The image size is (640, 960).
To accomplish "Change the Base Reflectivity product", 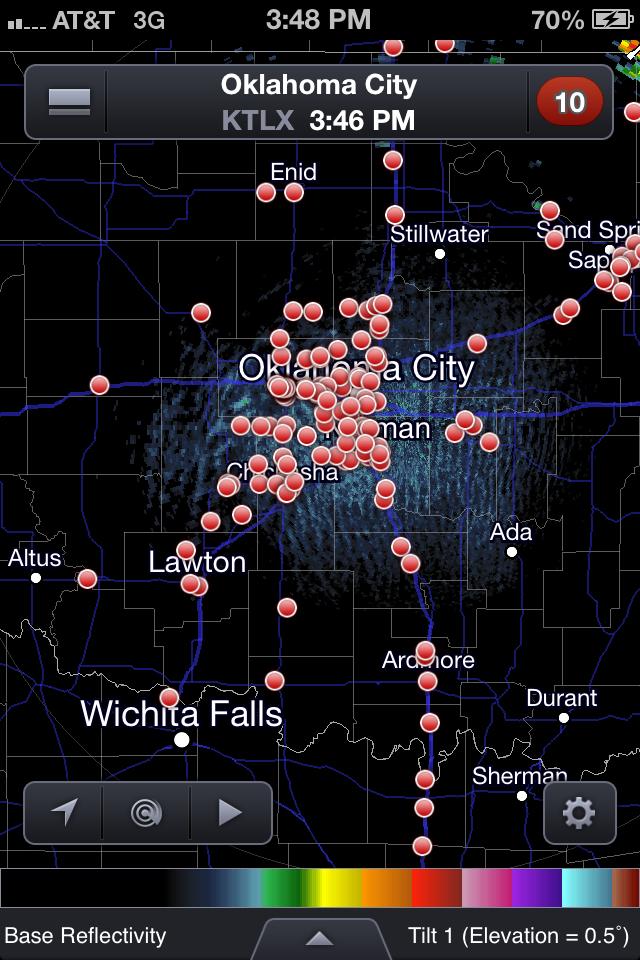I will coord(86,936).
